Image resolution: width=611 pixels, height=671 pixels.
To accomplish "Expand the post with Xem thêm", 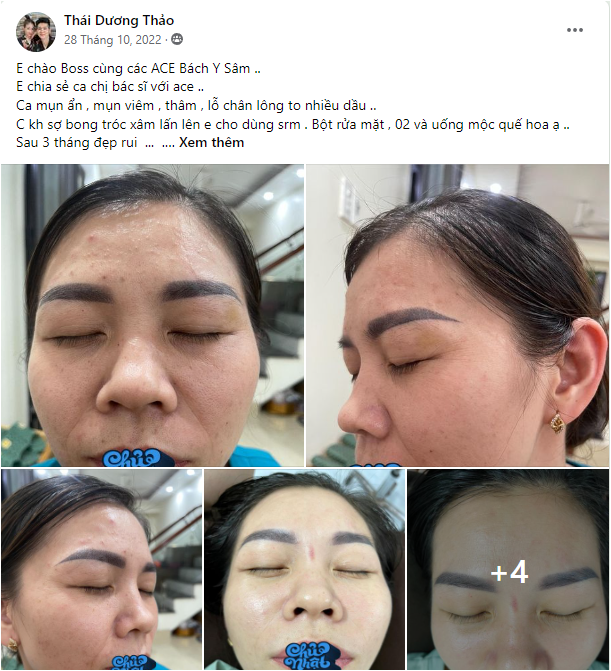I will pos(213,143).
